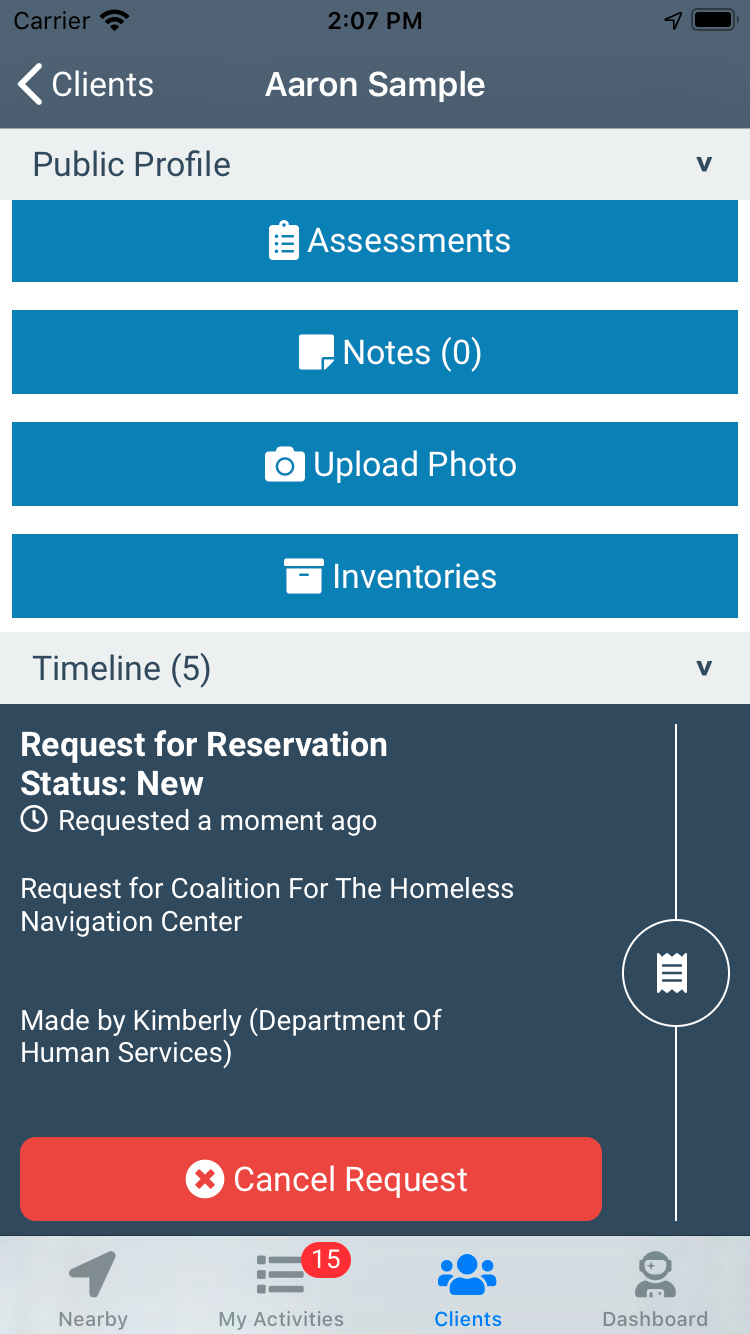The width and height of the screenshot is (750, 1334).
Task: Switch to the Dashboard tab
Action: [655, 1289]
